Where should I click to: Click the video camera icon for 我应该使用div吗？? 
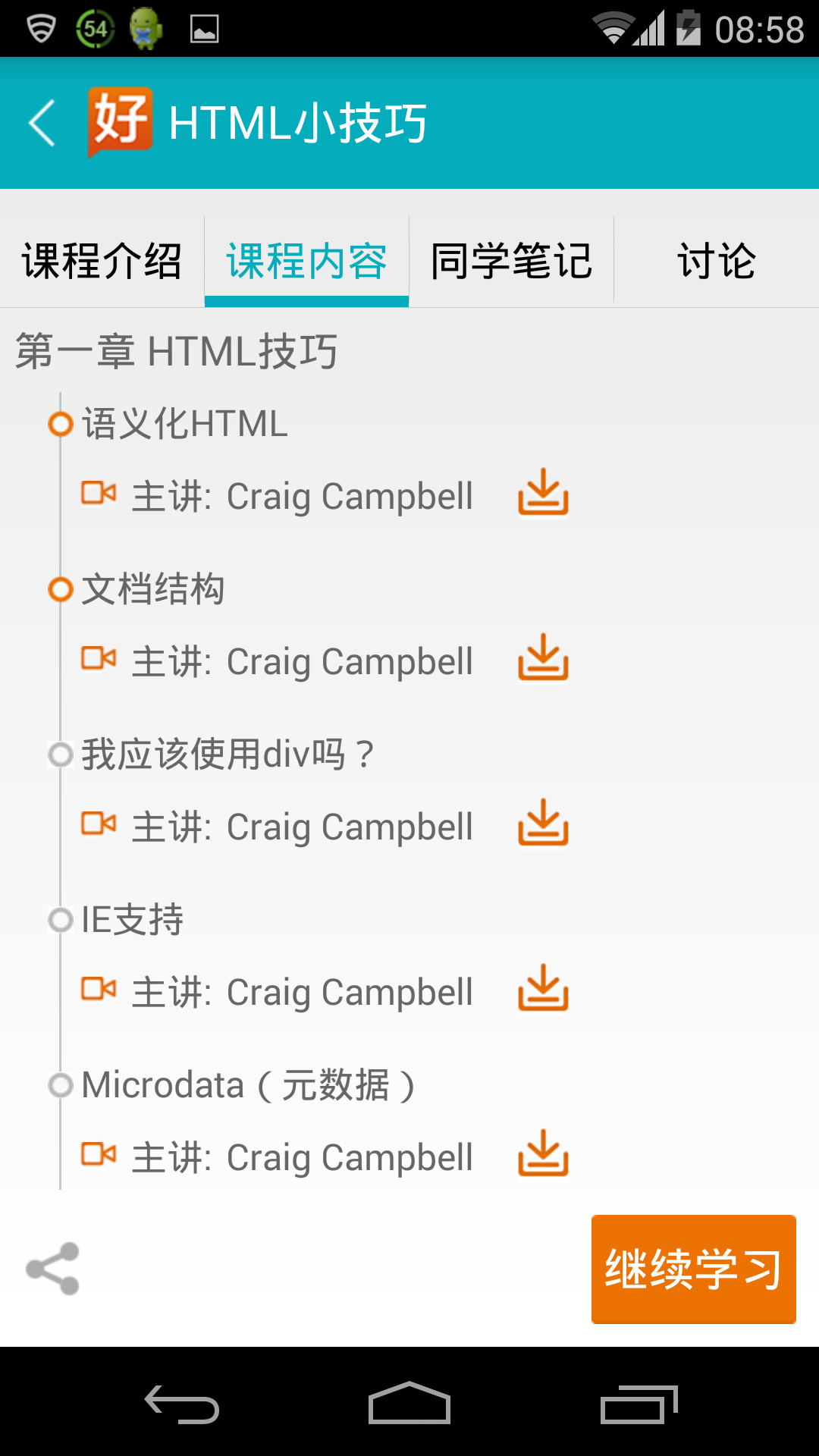pyautogui.click(x=99, y=824)
